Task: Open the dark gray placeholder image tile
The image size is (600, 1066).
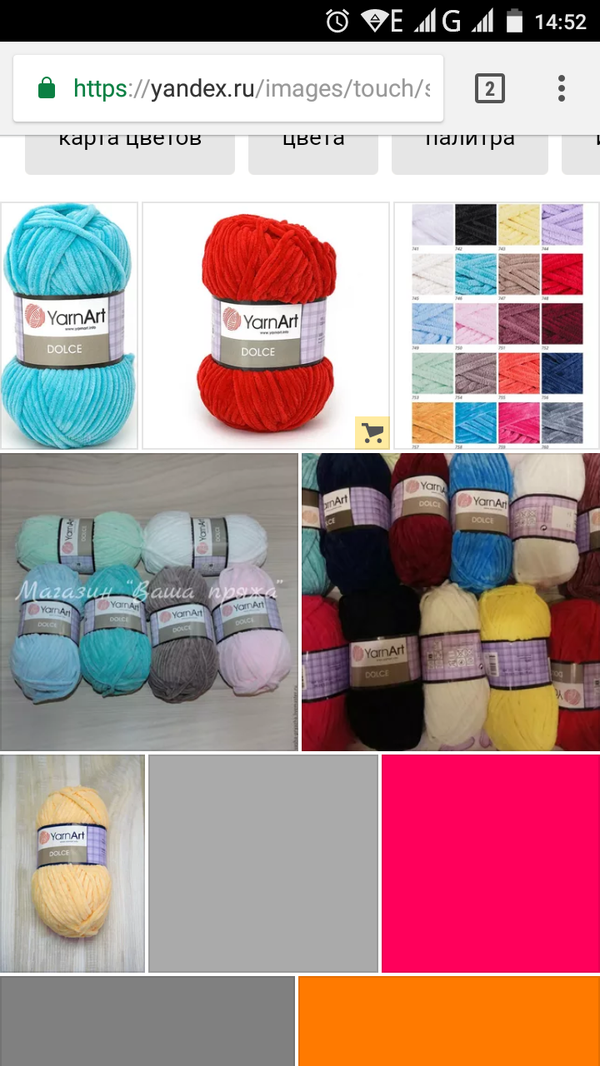Action: click(147, 1022)
